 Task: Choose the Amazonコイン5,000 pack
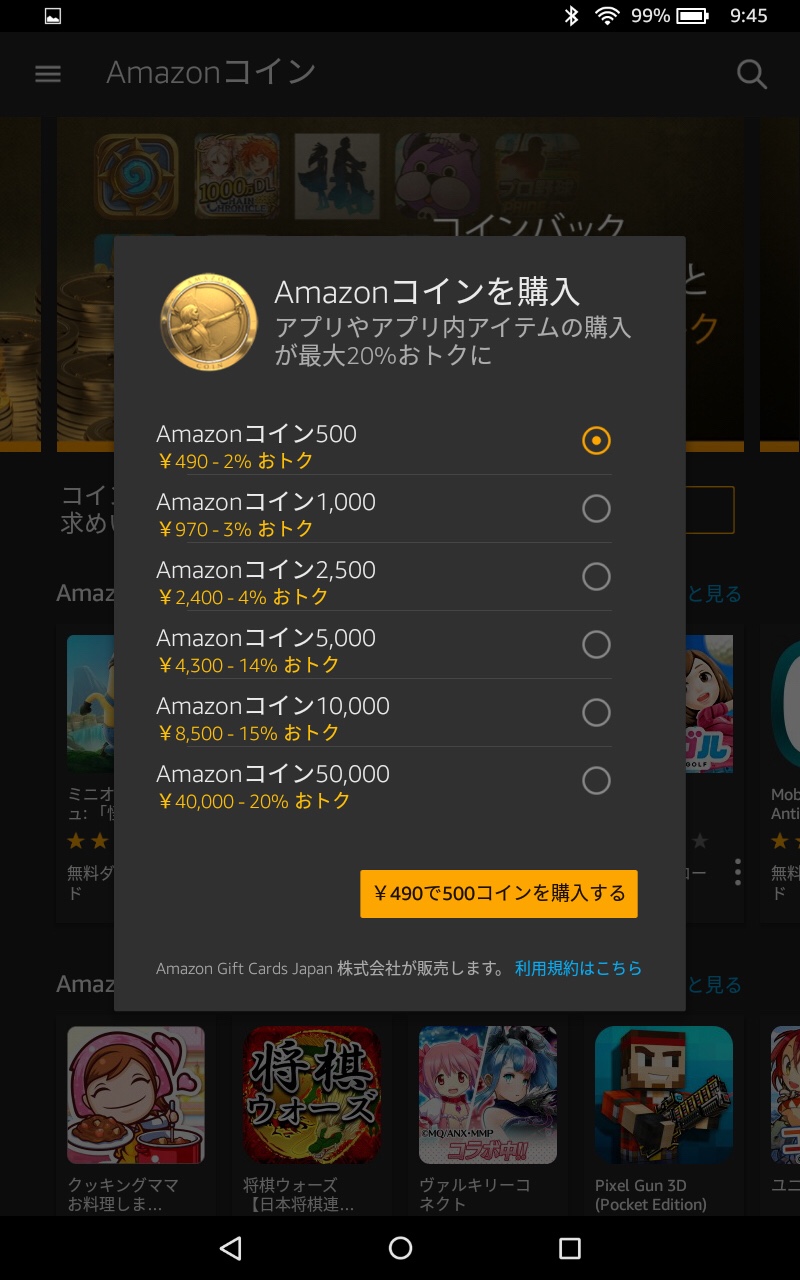coord(595,645)
